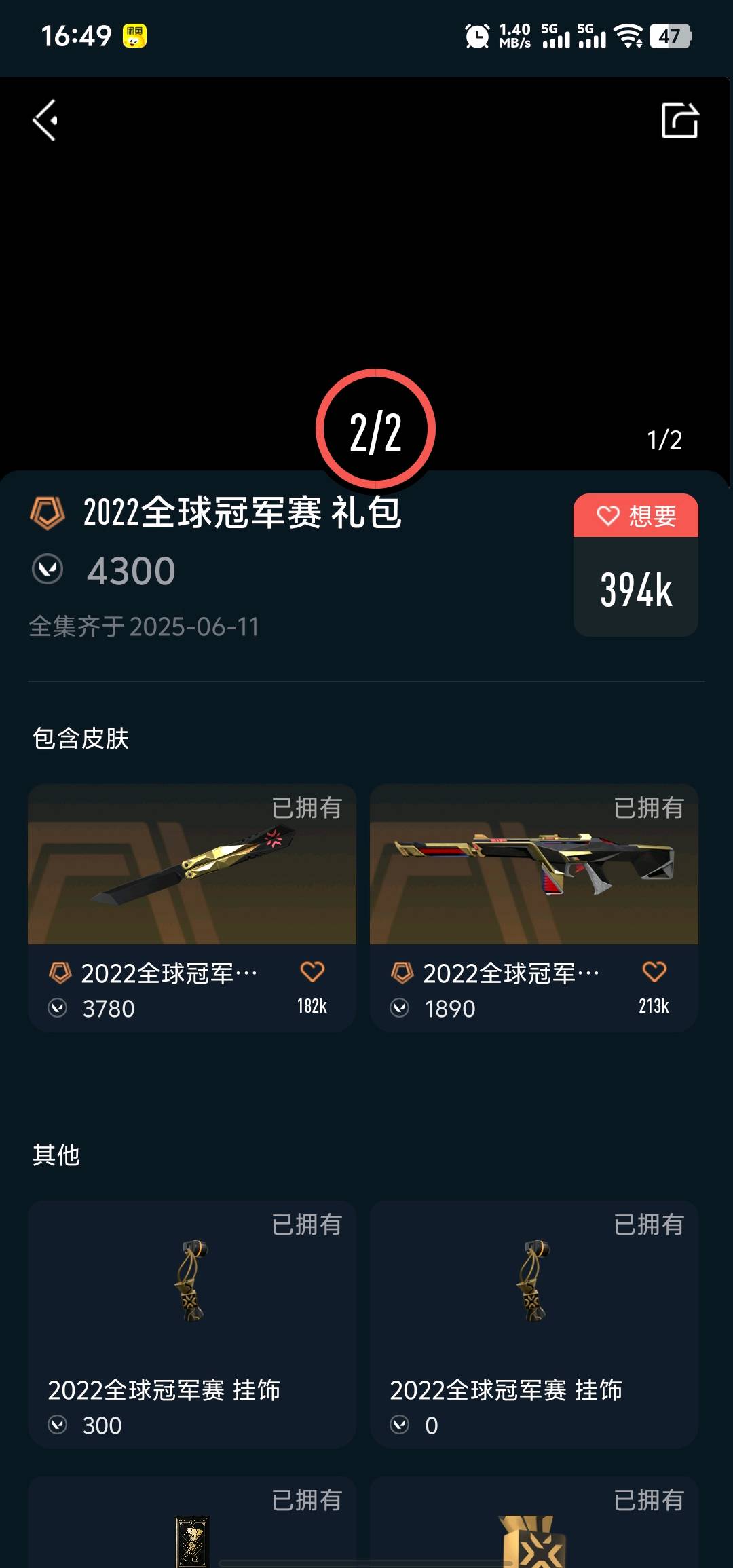The width and height of the screenshot is (733, 1568).
Task: Open the 挂饰 card priced 0
Action: pyautogui.click(x=533, y=1322)
